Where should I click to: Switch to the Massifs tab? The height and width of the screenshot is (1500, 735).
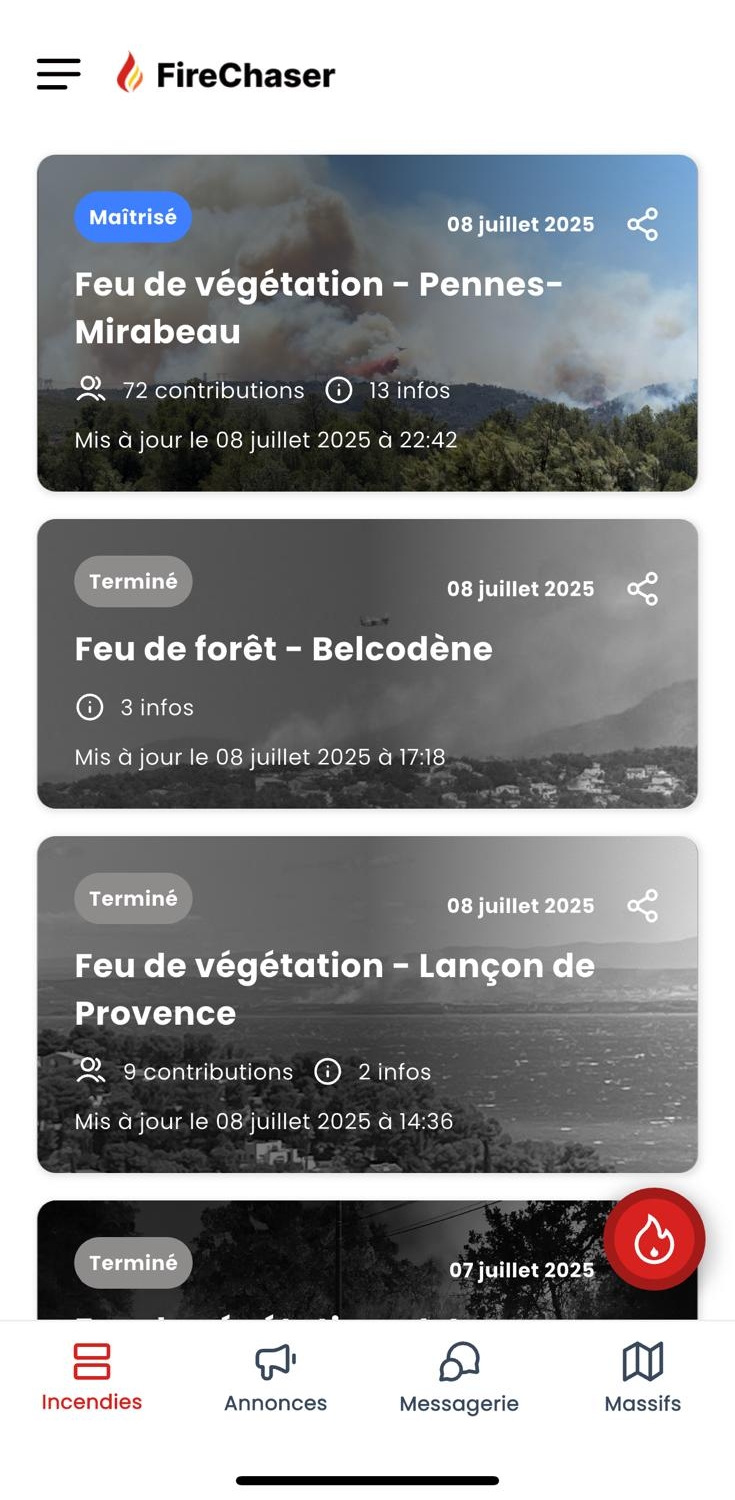click(x=643, y=1377)
